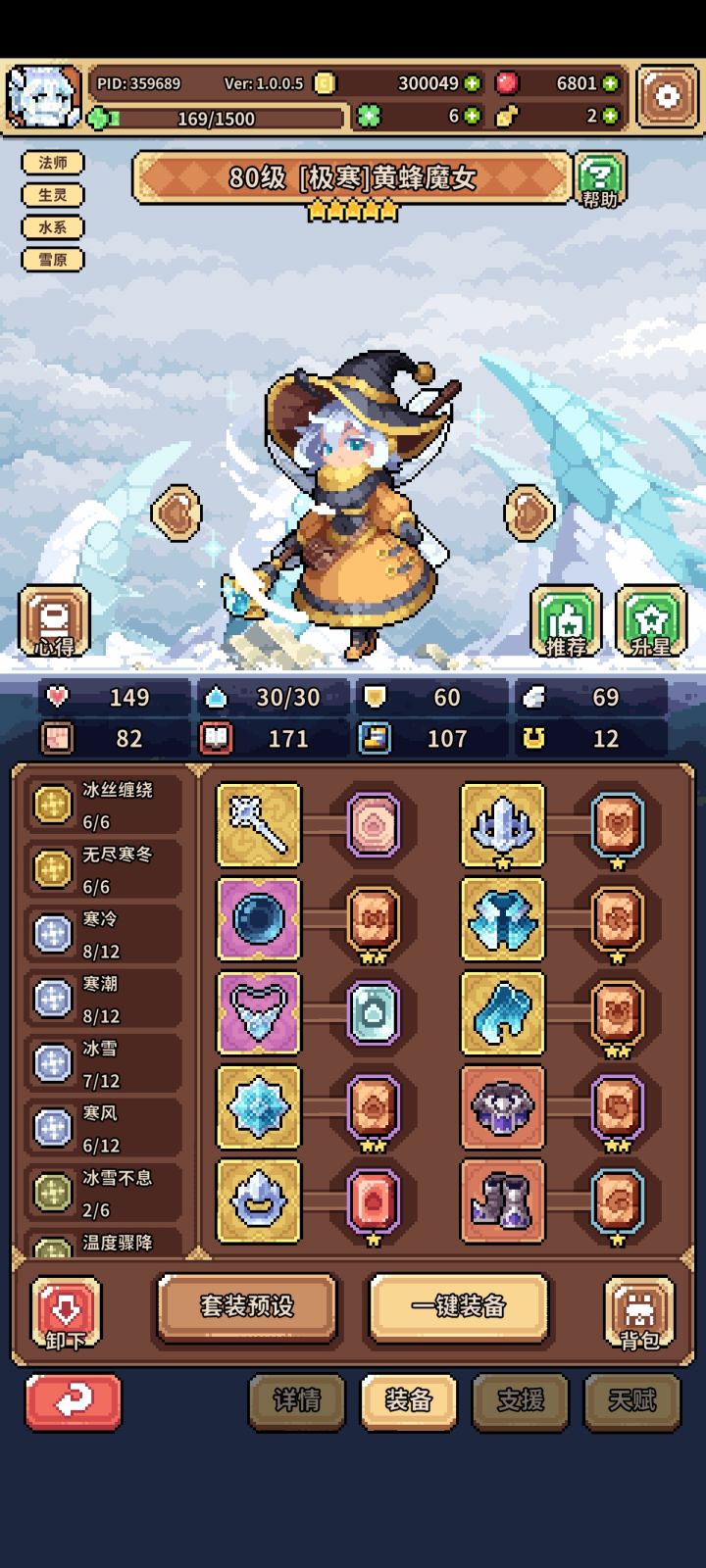Image resolution: width=706 pixels, height=1568 pixels.
Task: Open the 天赋 tab
Action: pos(632,1401)
